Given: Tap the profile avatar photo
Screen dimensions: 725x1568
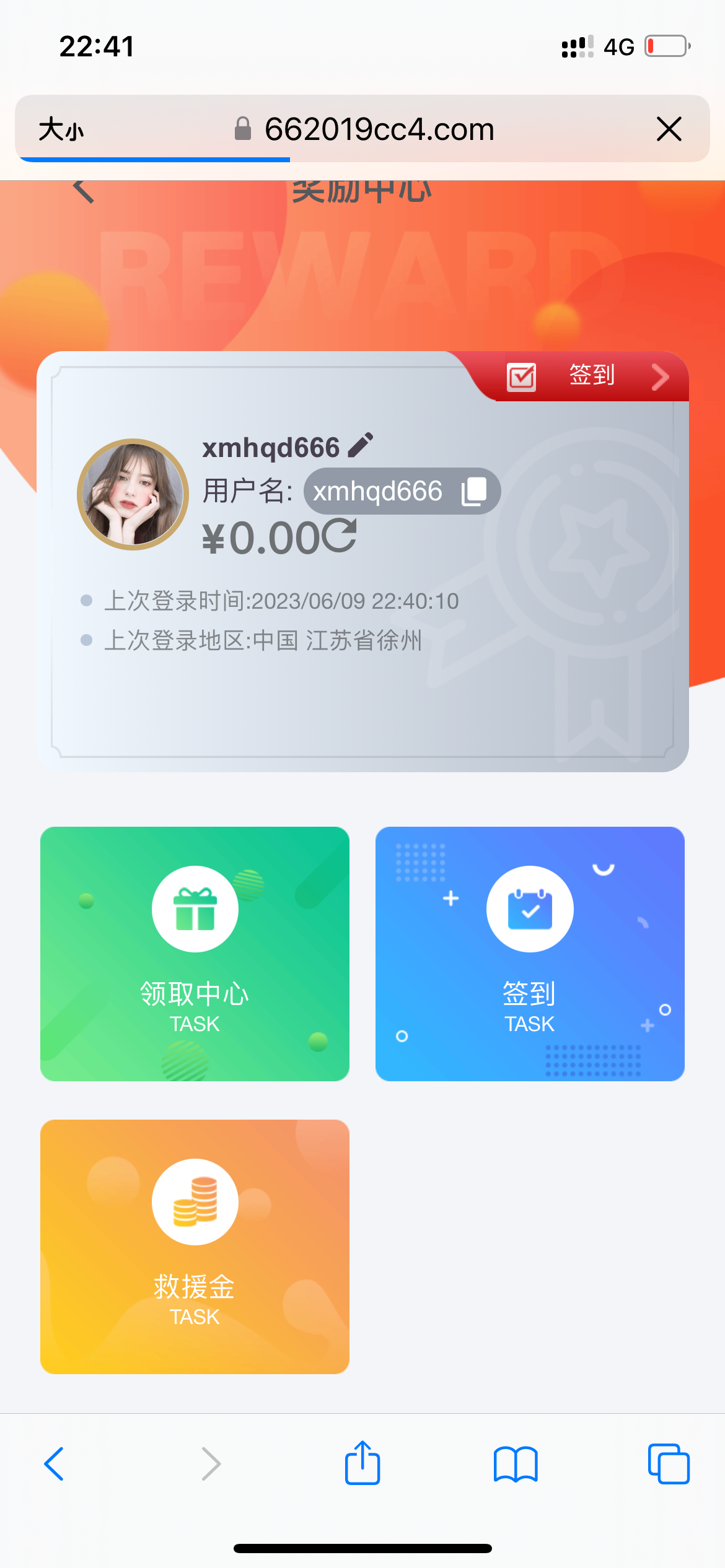Looking at the screenshot, I should point(133,494).
